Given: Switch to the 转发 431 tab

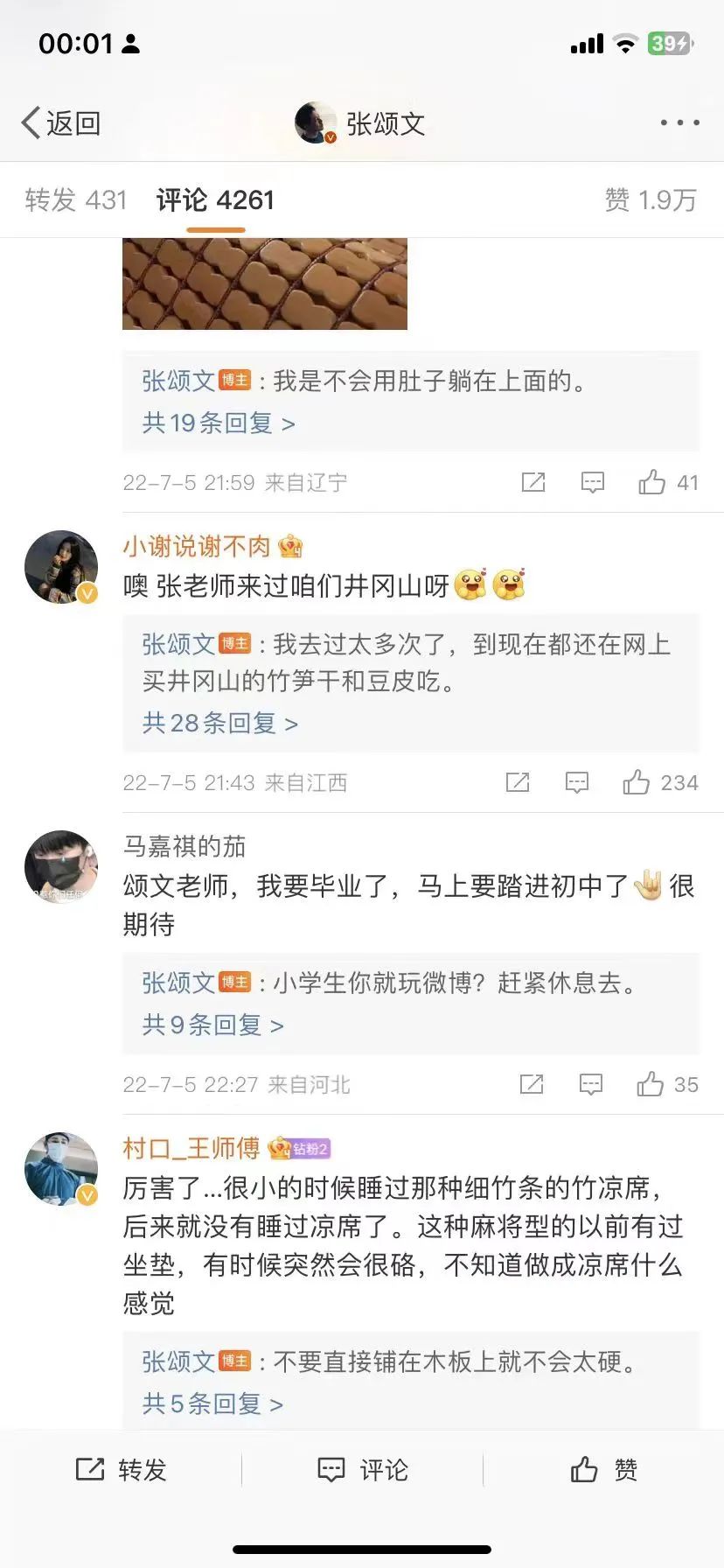Looking at the screenshot, I should [76, 200].
